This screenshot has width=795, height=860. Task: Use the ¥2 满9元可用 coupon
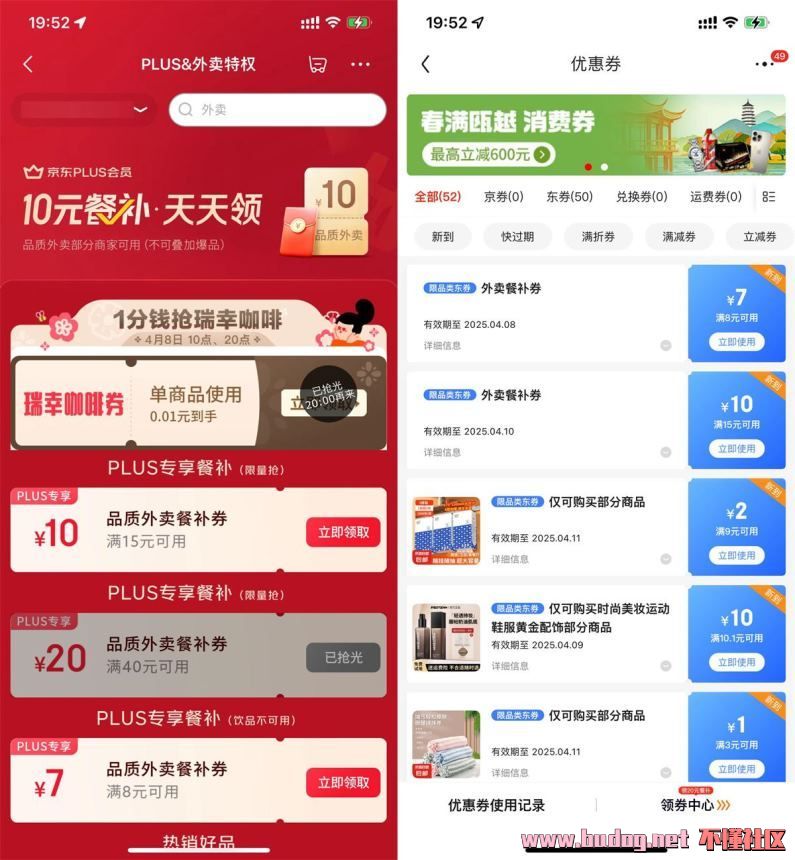coord(737,555)
